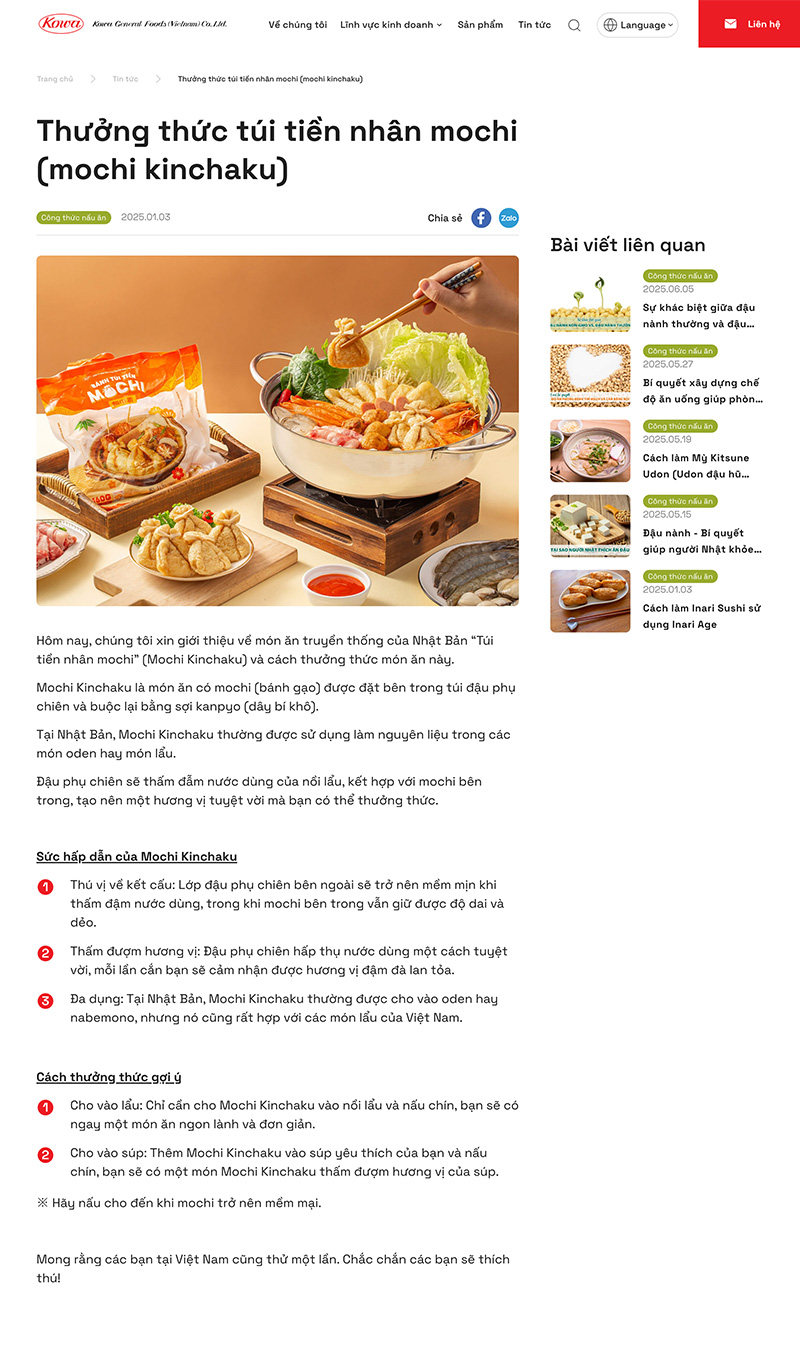Tap the Liên hệ contact button
This screenshot has height=1352, width=800.
[749, 24]
